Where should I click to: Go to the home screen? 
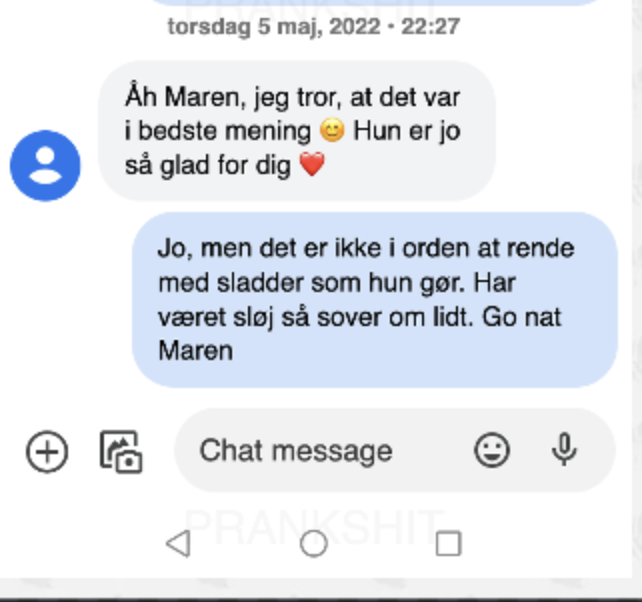314,543
